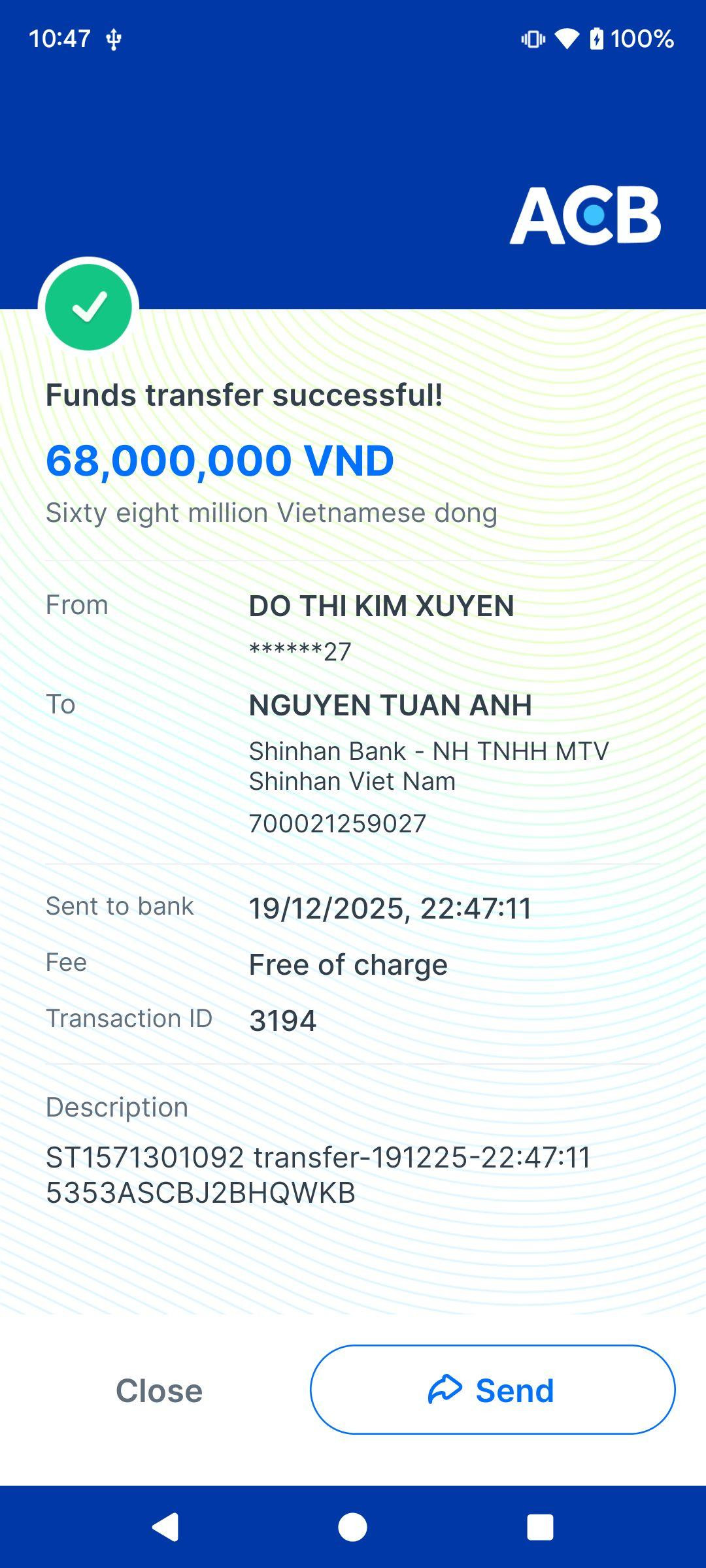Screen dimensions: 706x1568
Task: Open recent apps overview
Action: [x=540, y=1527]
